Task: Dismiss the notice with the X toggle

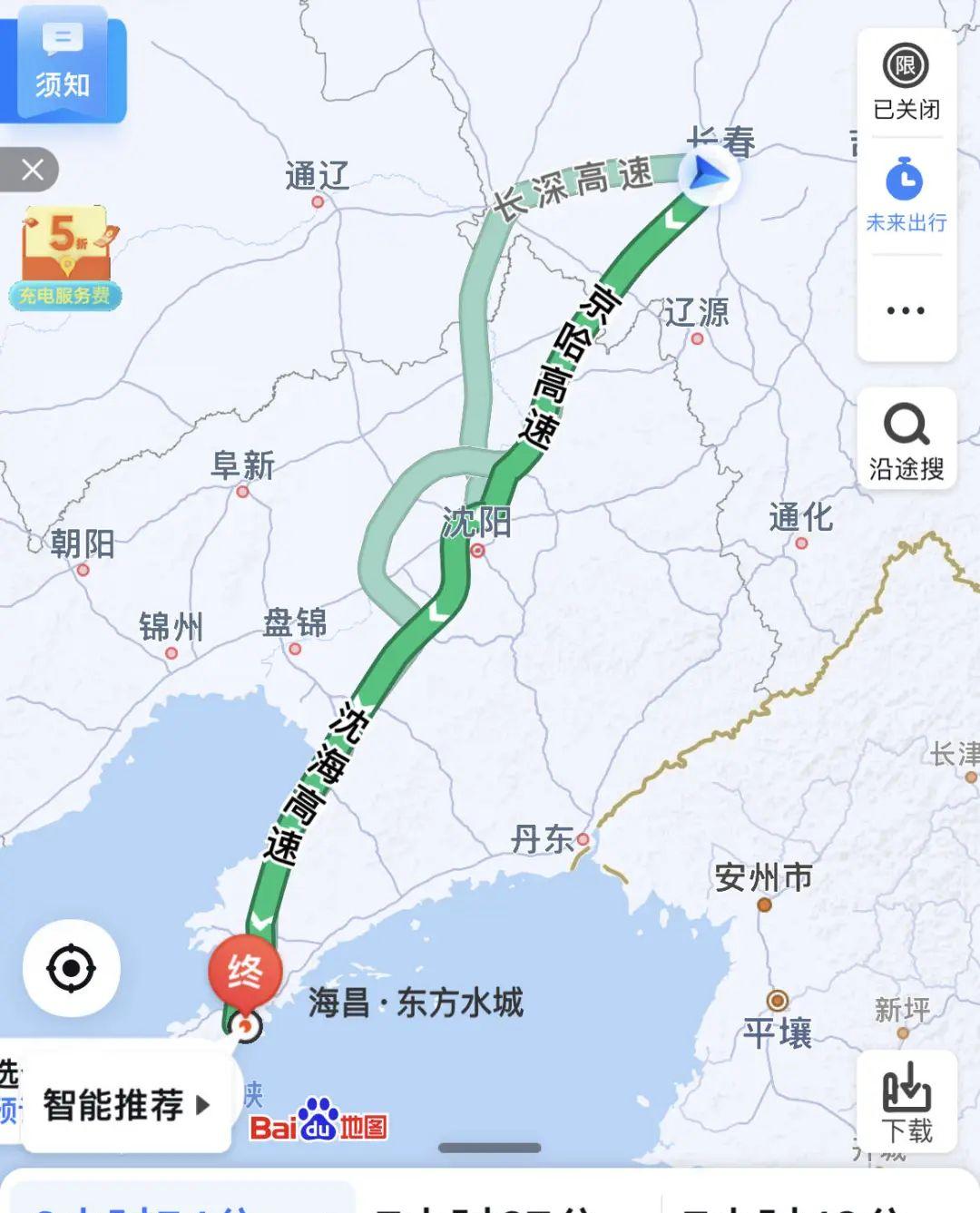Action: [33, 171]
